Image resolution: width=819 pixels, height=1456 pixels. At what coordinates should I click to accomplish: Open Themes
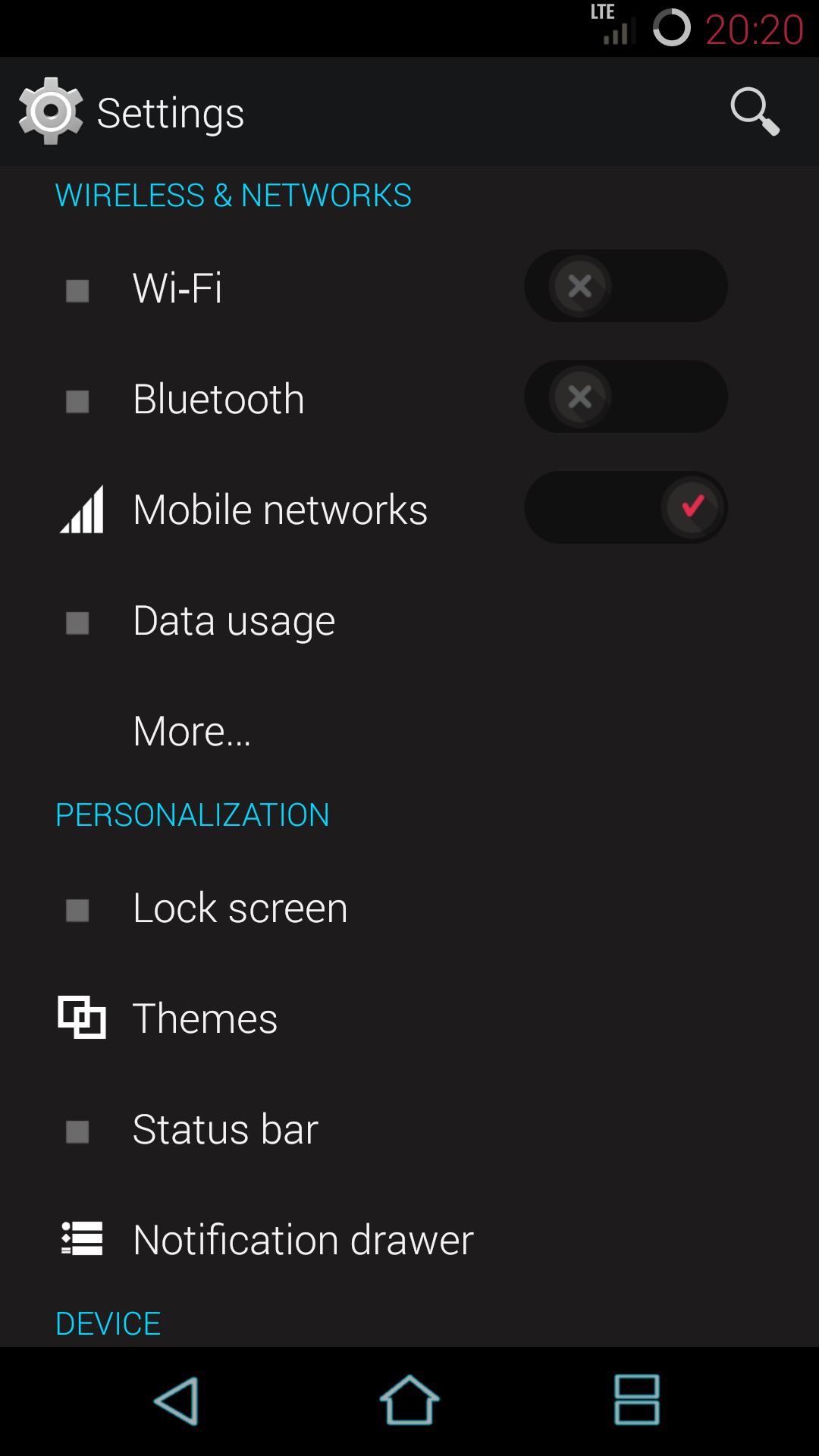point(409,1018)
